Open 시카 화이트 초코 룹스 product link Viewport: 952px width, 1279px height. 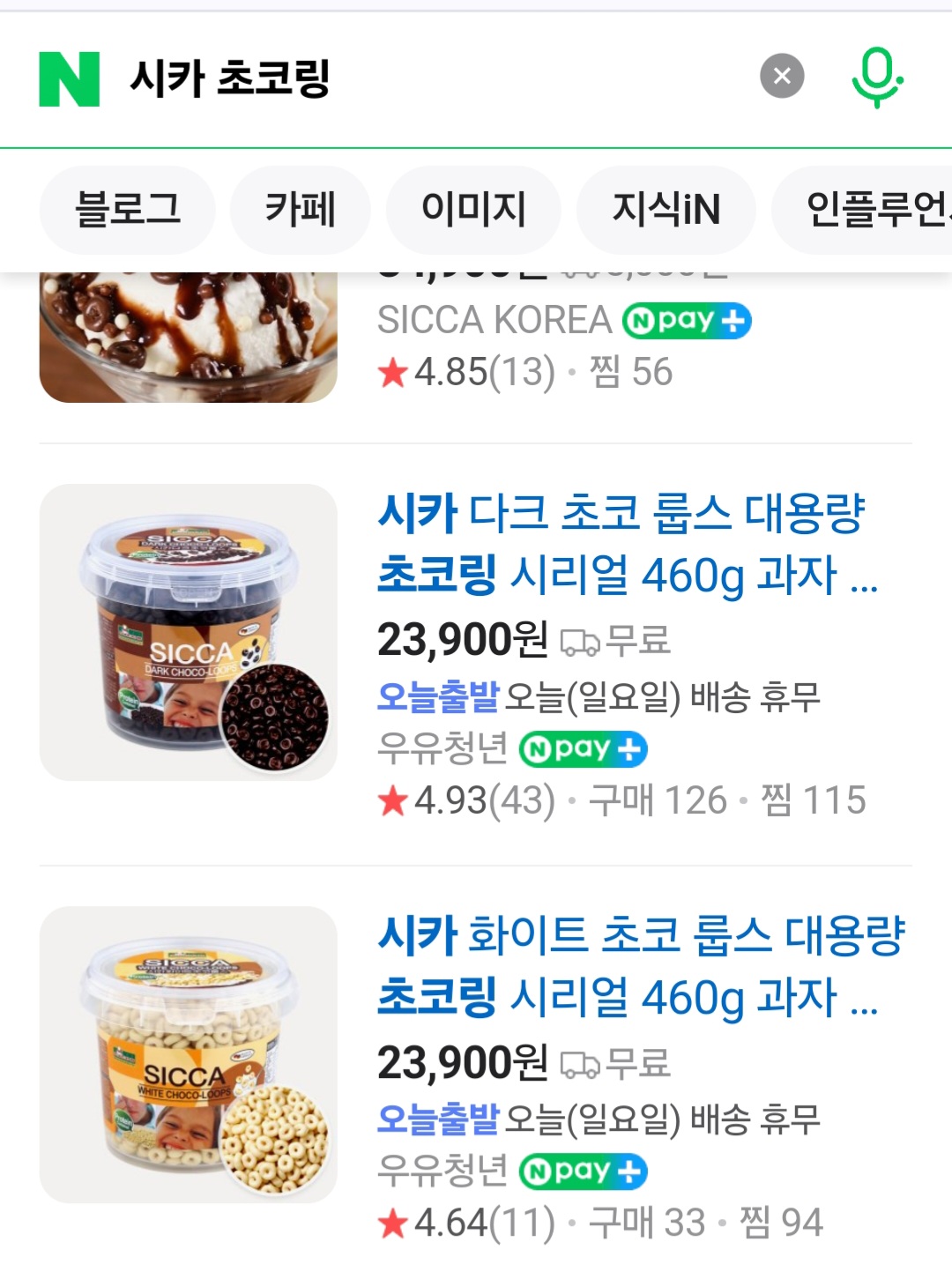[x=639, y=966]
